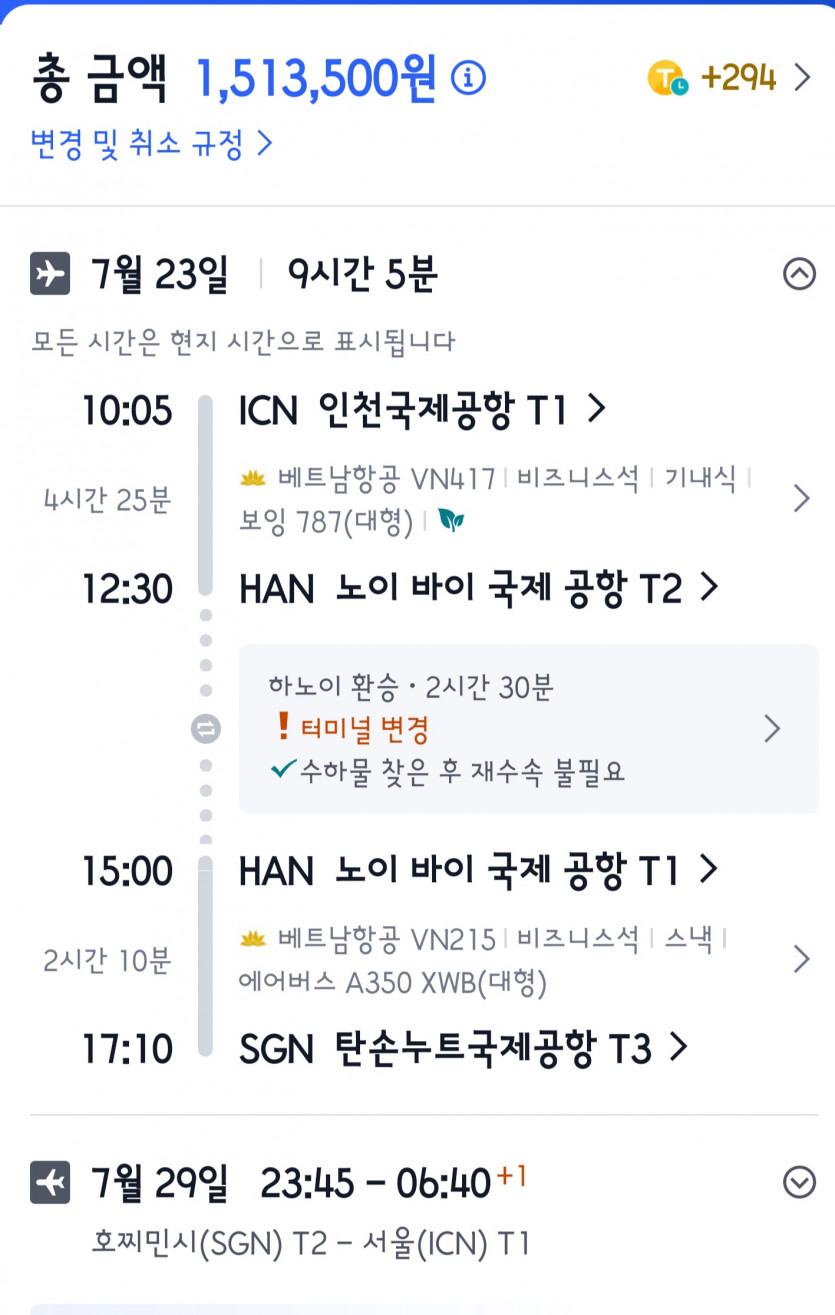The image size is (835, 1315).
Task: Expand the 7월 29일 return flight details
Action: tap(799, 1183)
